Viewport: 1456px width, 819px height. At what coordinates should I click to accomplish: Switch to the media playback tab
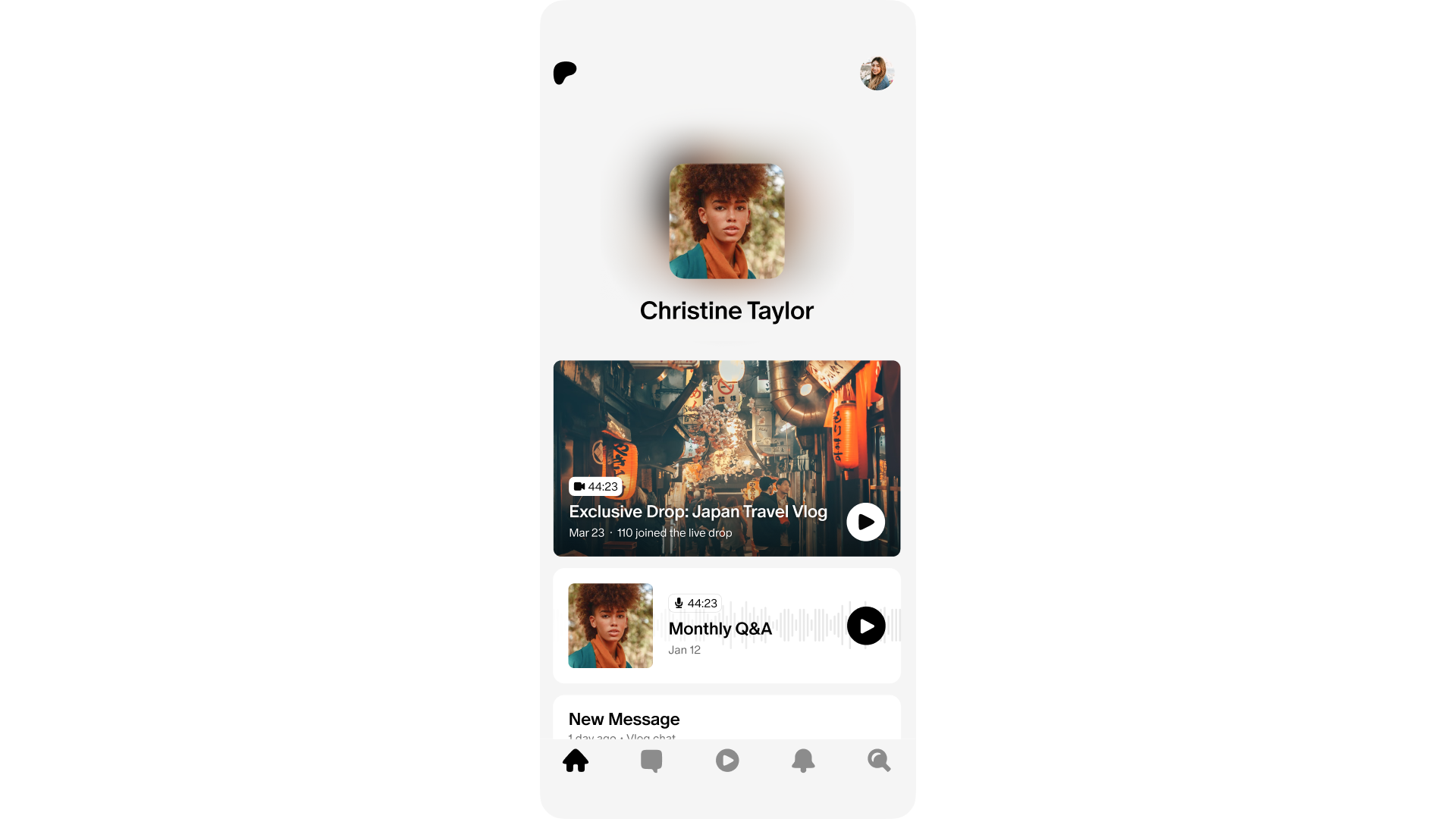pos(727,760)
